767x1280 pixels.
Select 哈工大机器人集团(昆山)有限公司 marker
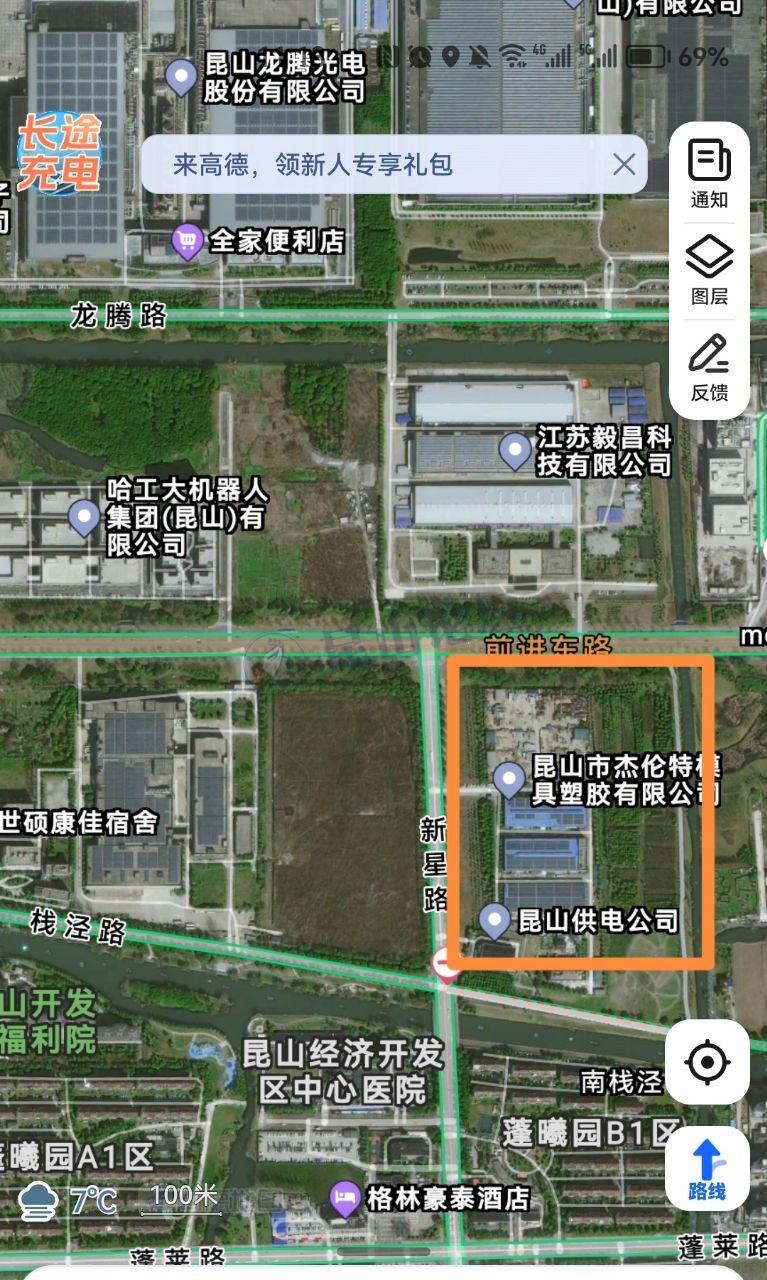point(84,517)
